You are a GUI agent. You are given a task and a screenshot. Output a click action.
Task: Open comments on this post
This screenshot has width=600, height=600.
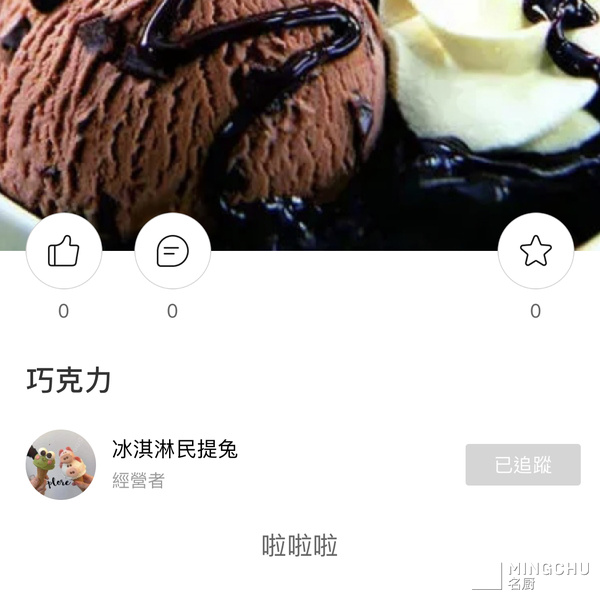(172, 251)
